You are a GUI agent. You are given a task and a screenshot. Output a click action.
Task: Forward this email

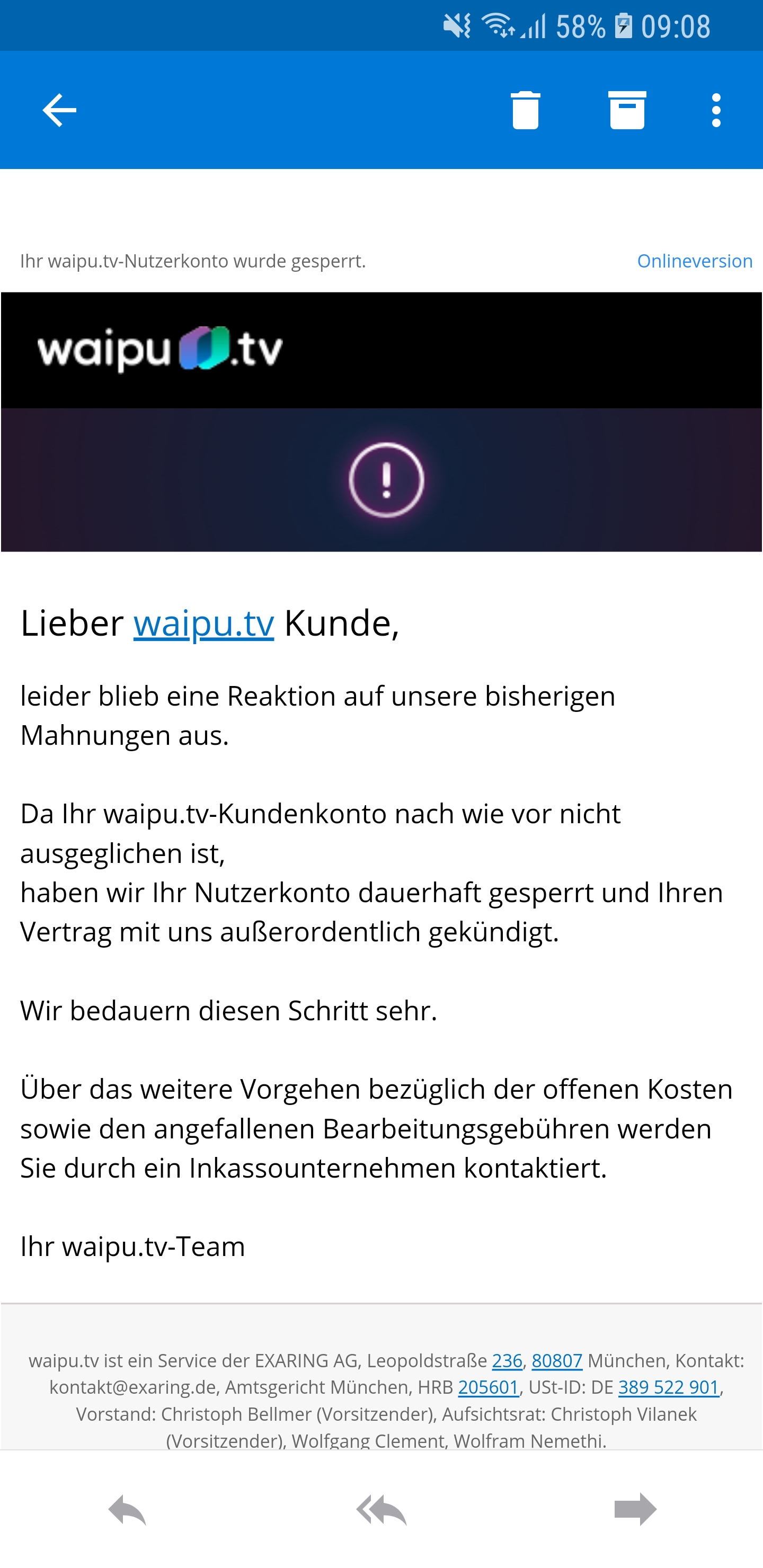tap(635, 1510)
